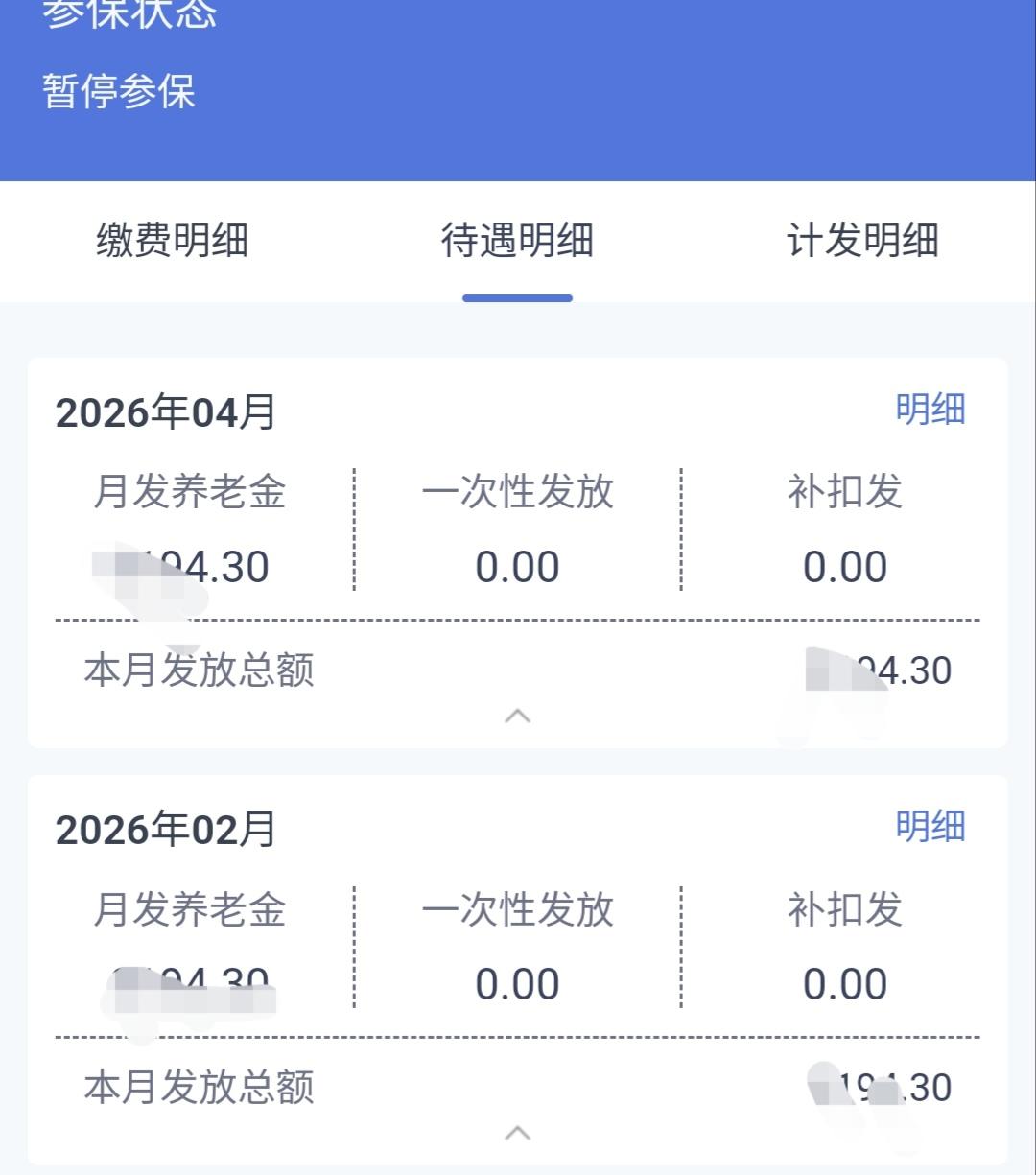Image resolution: width=1036 pixels, height=1175 pixels.
Task: Select the 补扣发 column in April card
Action: [x=845, y=493]
